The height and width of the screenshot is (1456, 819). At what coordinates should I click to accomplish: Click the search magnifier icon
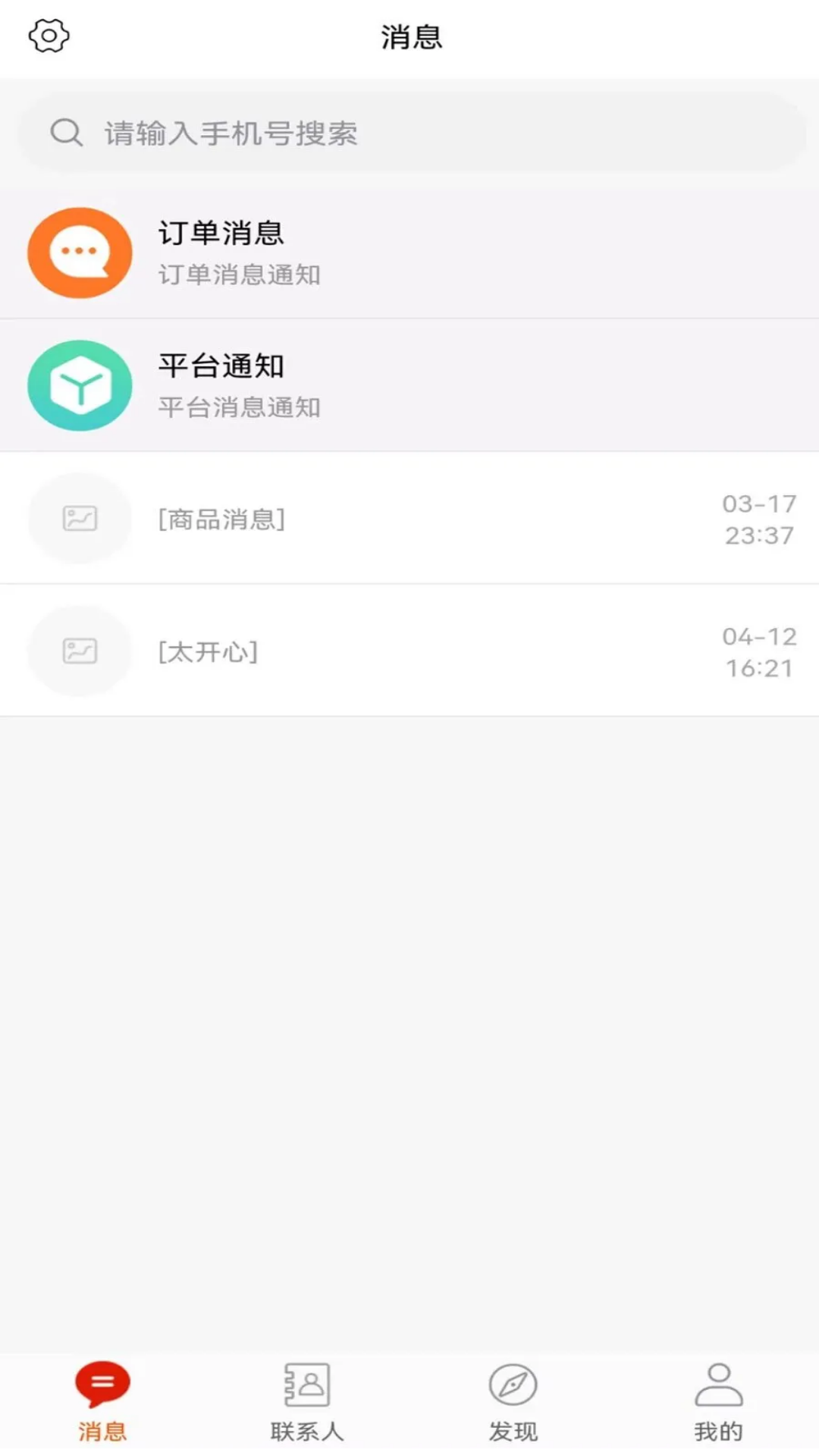67,132
